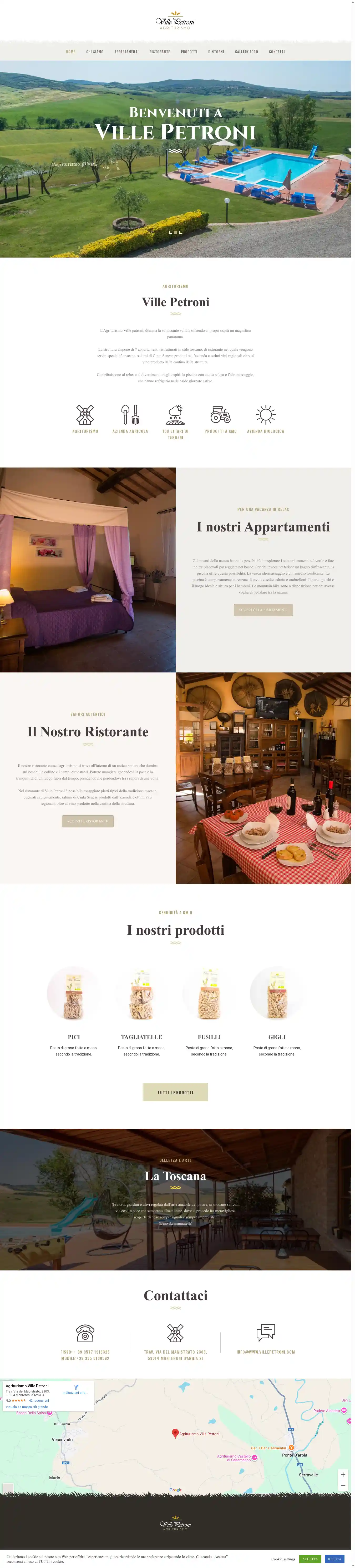This screenshot has height=1568, width=355.
Task: Open the Chi Siamo menu item
Action: pyautogui.click(x=94, y=52)
